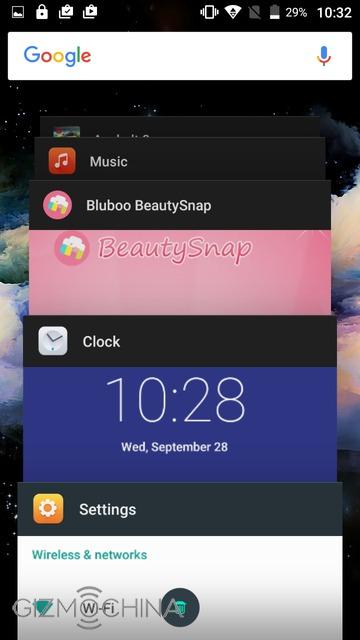Start voice search with the microphone
This screenshot has width=360, height=640.
tap(324, 56)
